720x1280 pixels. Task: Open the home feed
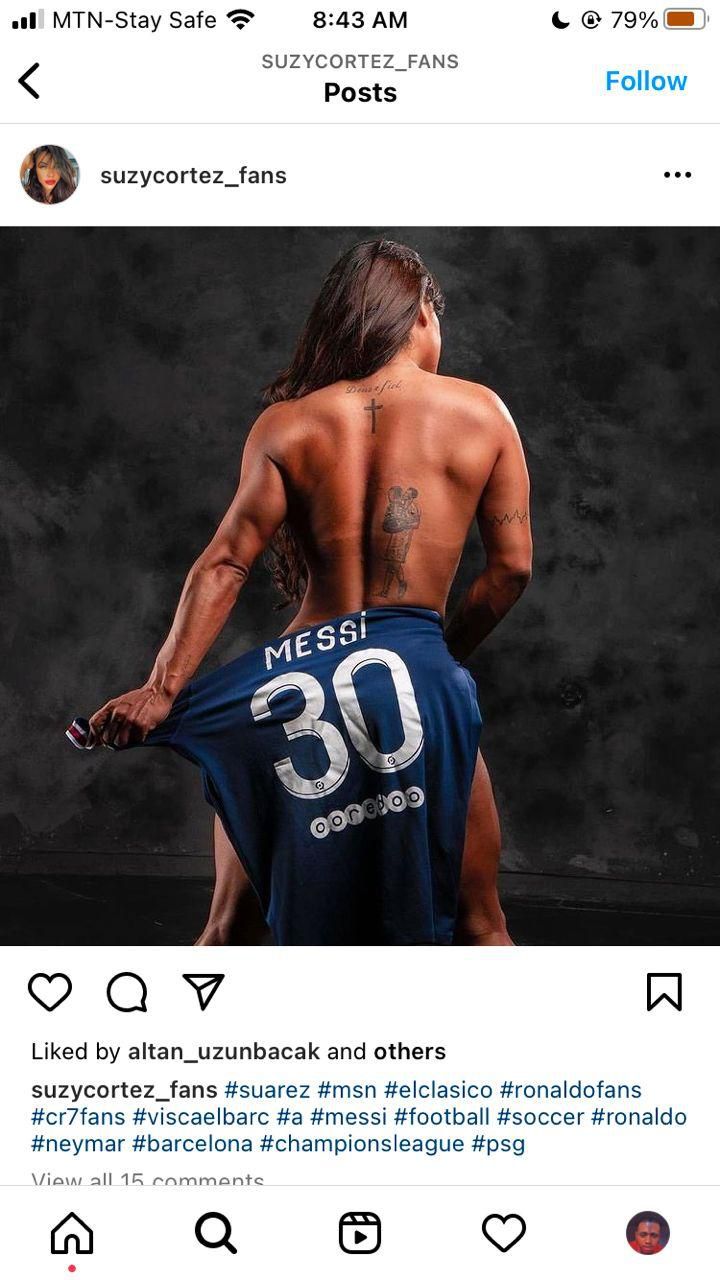point(71,1232)
